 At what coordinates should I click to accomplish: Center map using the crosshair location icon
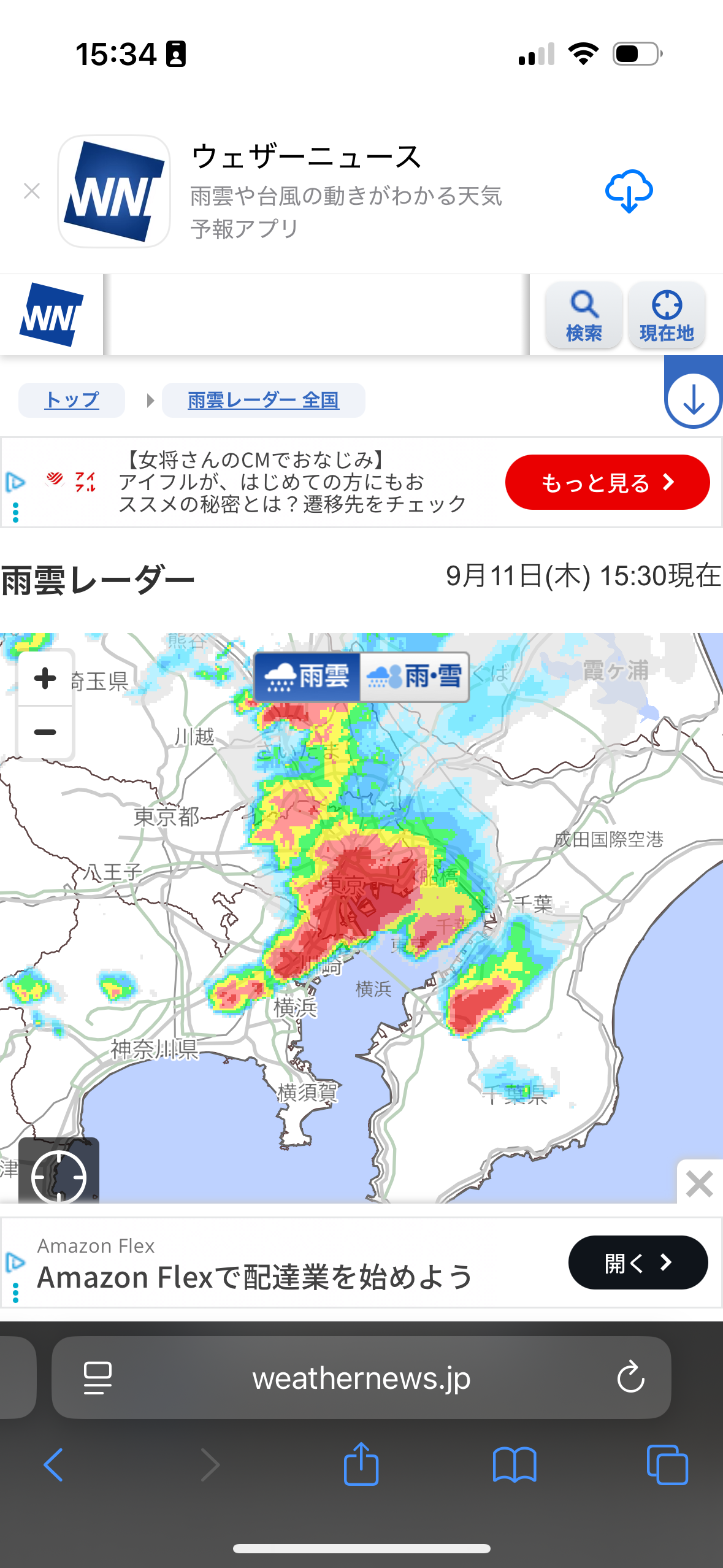tap(59, 1170)
